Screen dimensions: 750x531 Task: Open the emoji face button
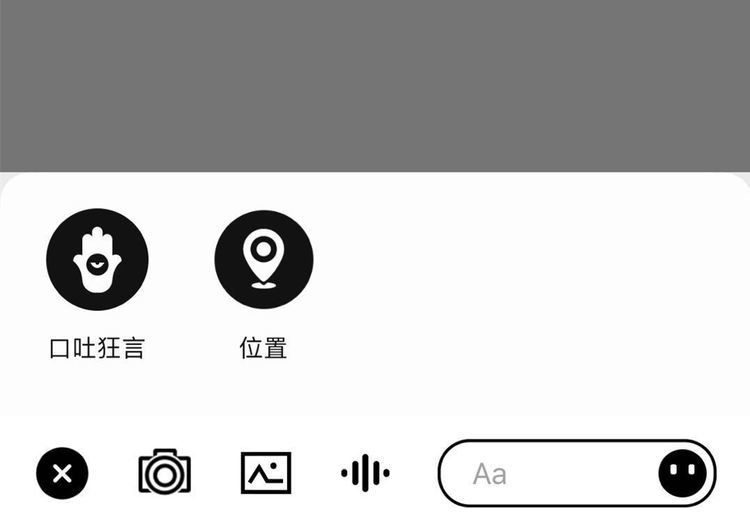click(x=682, y=473)
